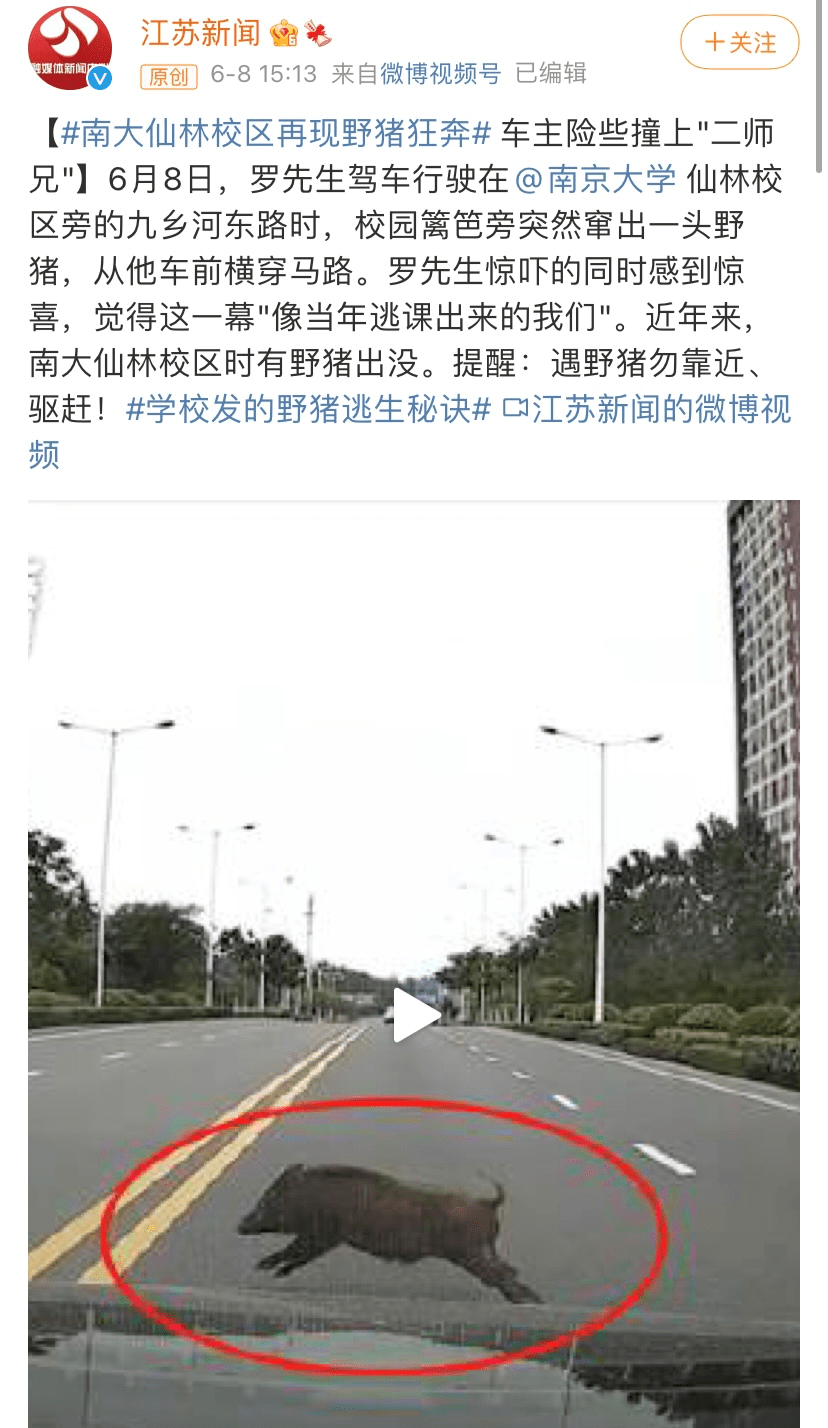Image resolution: width=828 pixels, height=1428 pixels.
Task: Open the 江苏新闻的微博视频 link
Action: (x=410, y=432)
